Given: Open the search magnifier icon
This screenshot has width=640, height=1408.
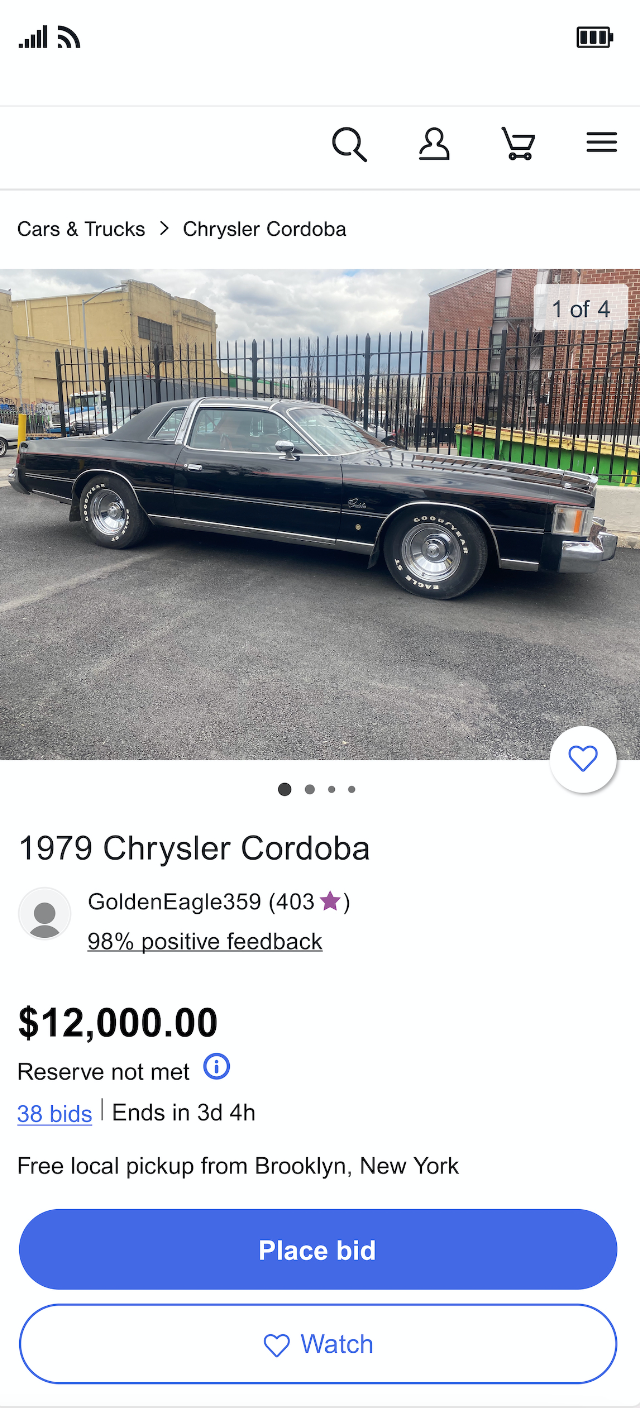Looking at the screenshot, I should pos(349,145).
